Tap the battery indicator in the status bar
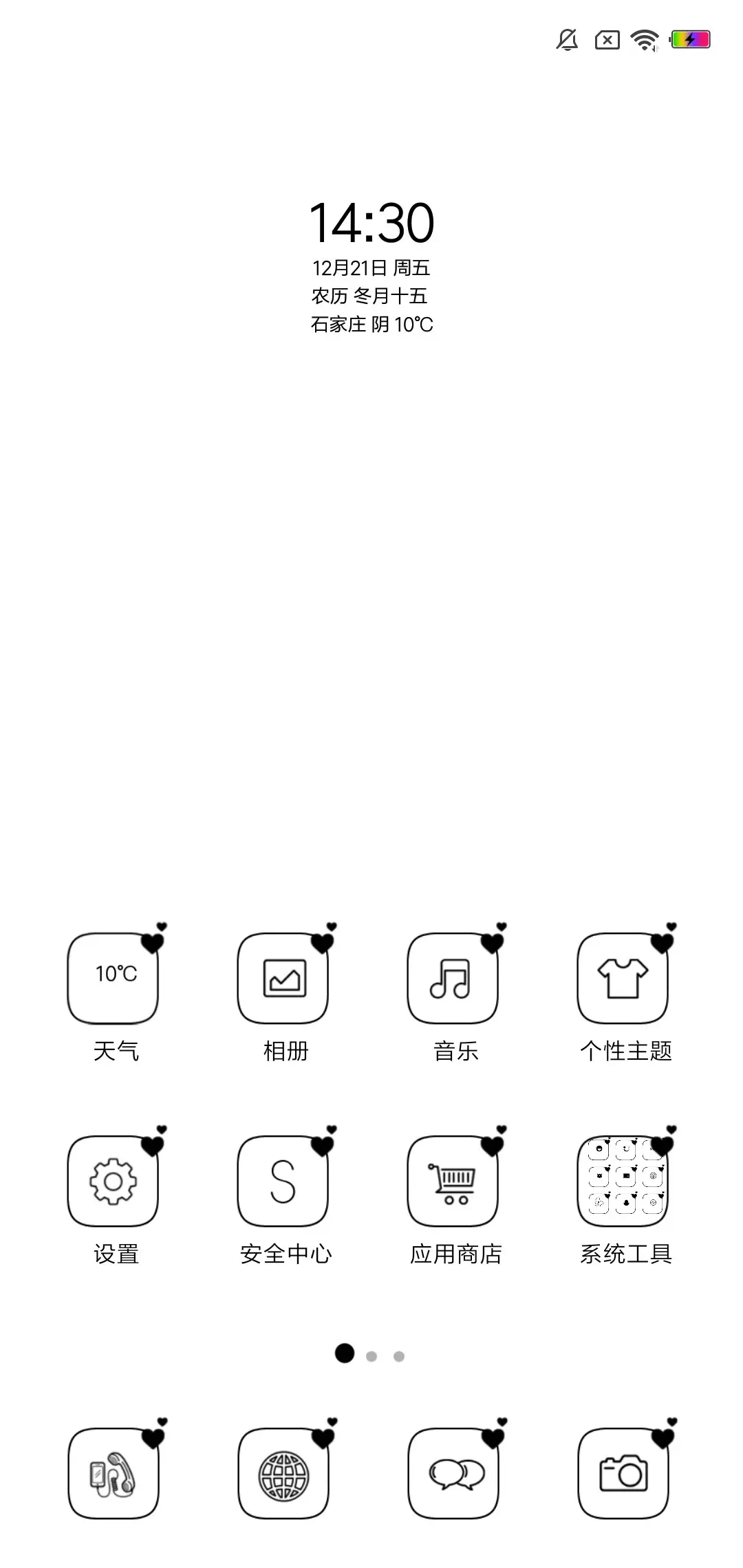 (691, 41)
